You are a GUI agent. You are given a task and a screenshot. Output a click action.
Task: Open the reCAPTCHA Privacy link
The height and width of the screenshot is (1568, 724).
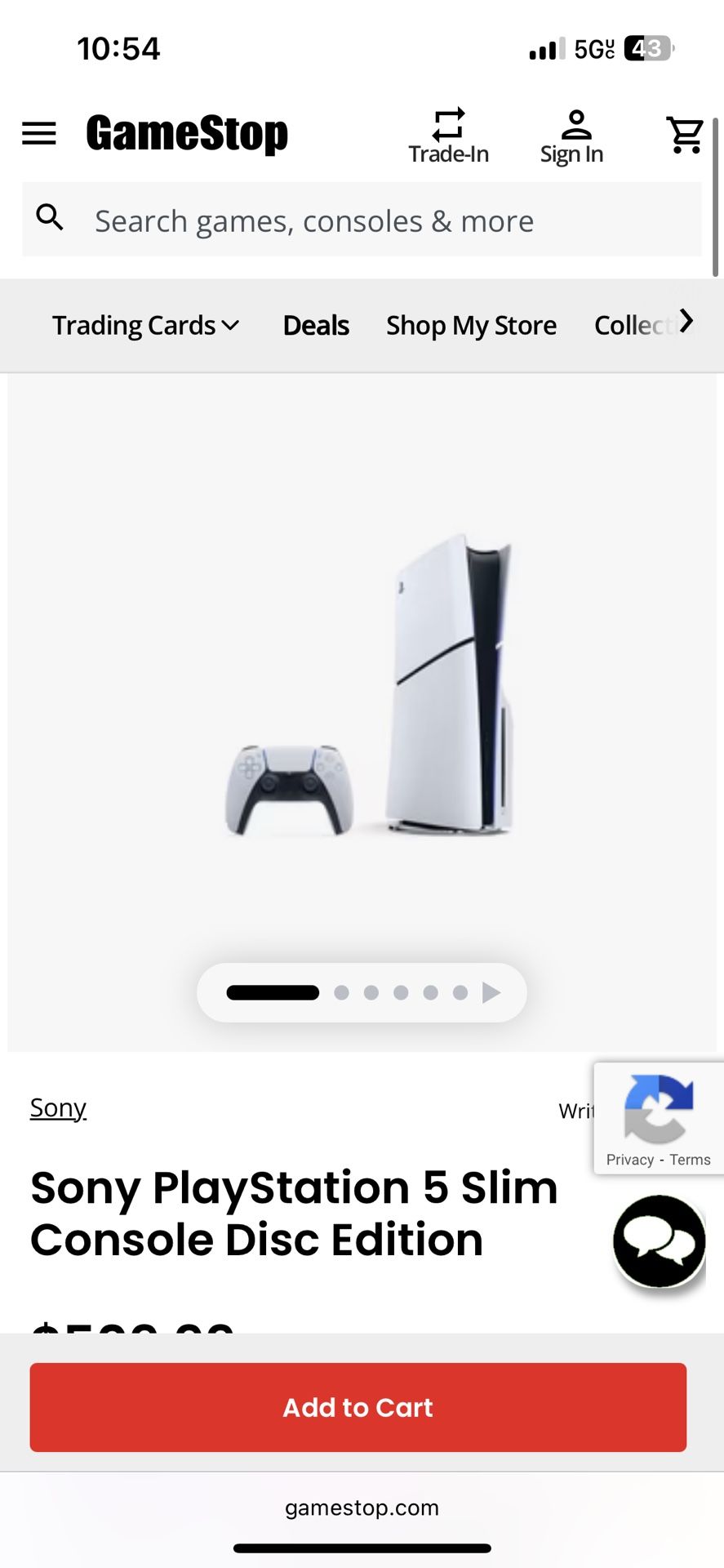[630, 1160]
